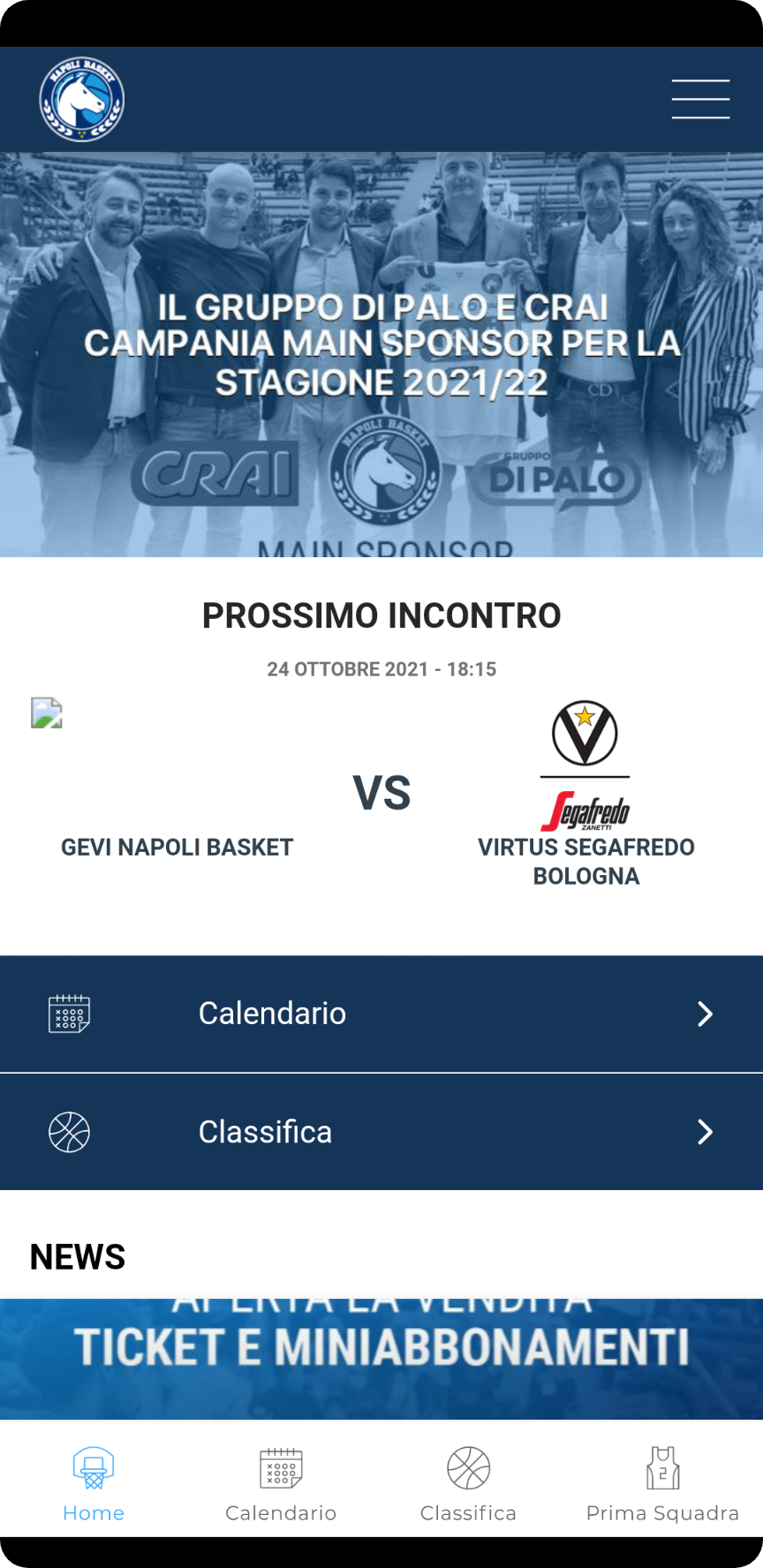This screenshot has width=763, height=1568.
Task: Switch to the Home tab
Action: [94, 1485]
